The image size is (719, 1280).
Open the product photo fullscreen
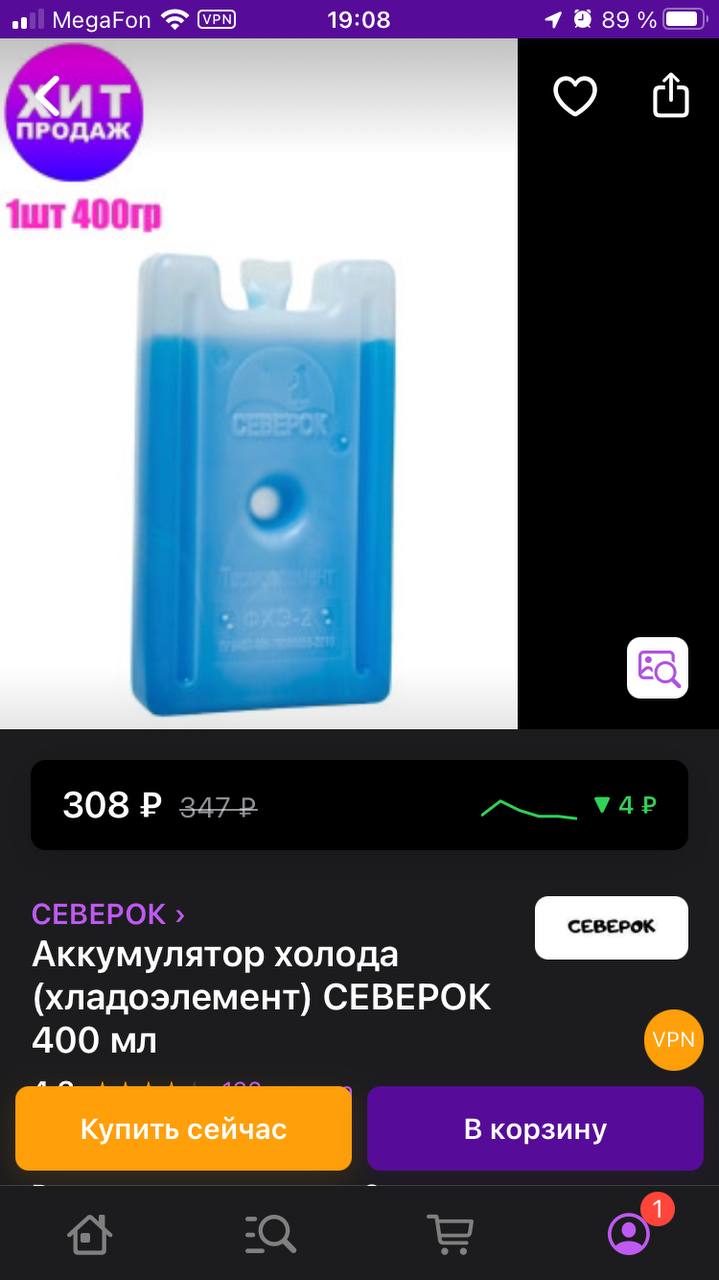259,384
